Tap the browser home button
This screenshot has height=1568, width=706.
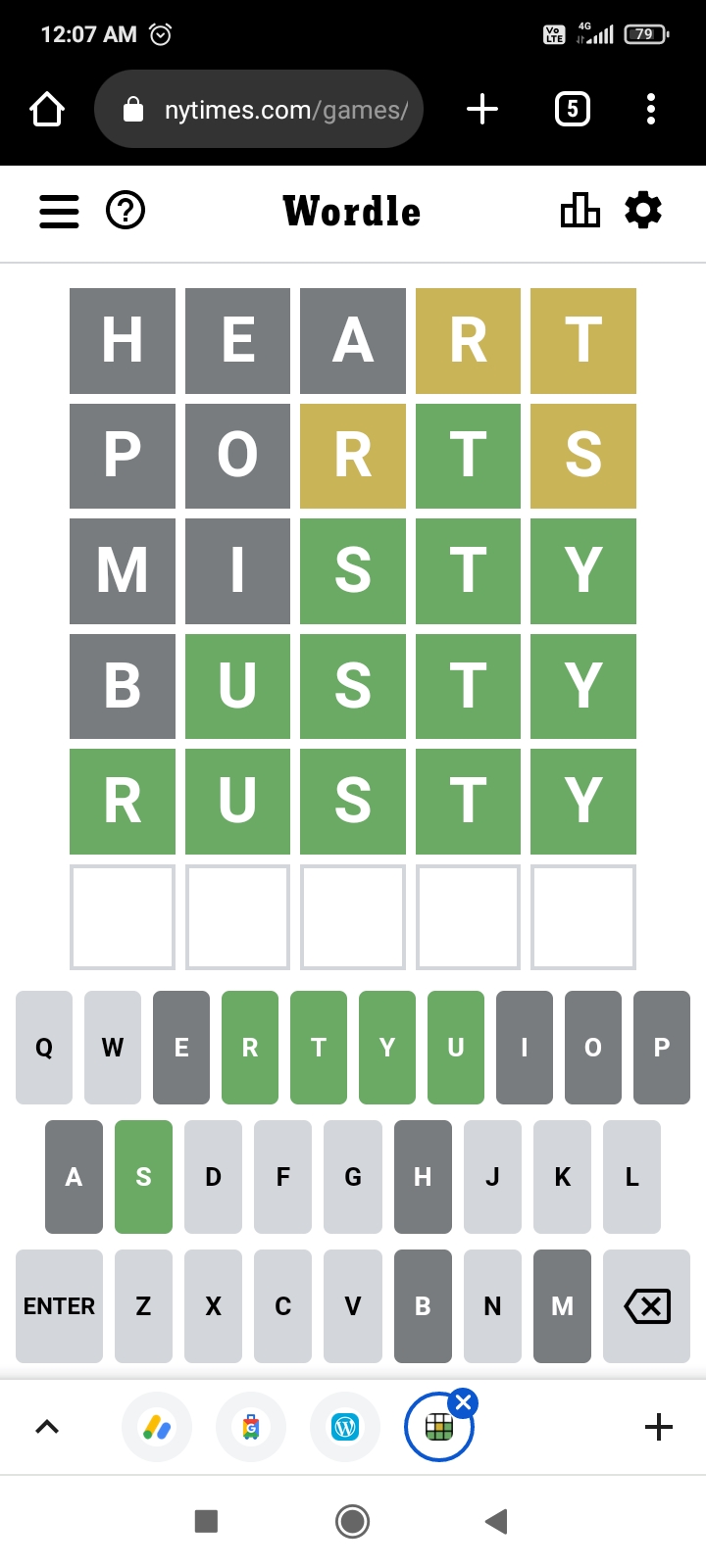(47, 109)
